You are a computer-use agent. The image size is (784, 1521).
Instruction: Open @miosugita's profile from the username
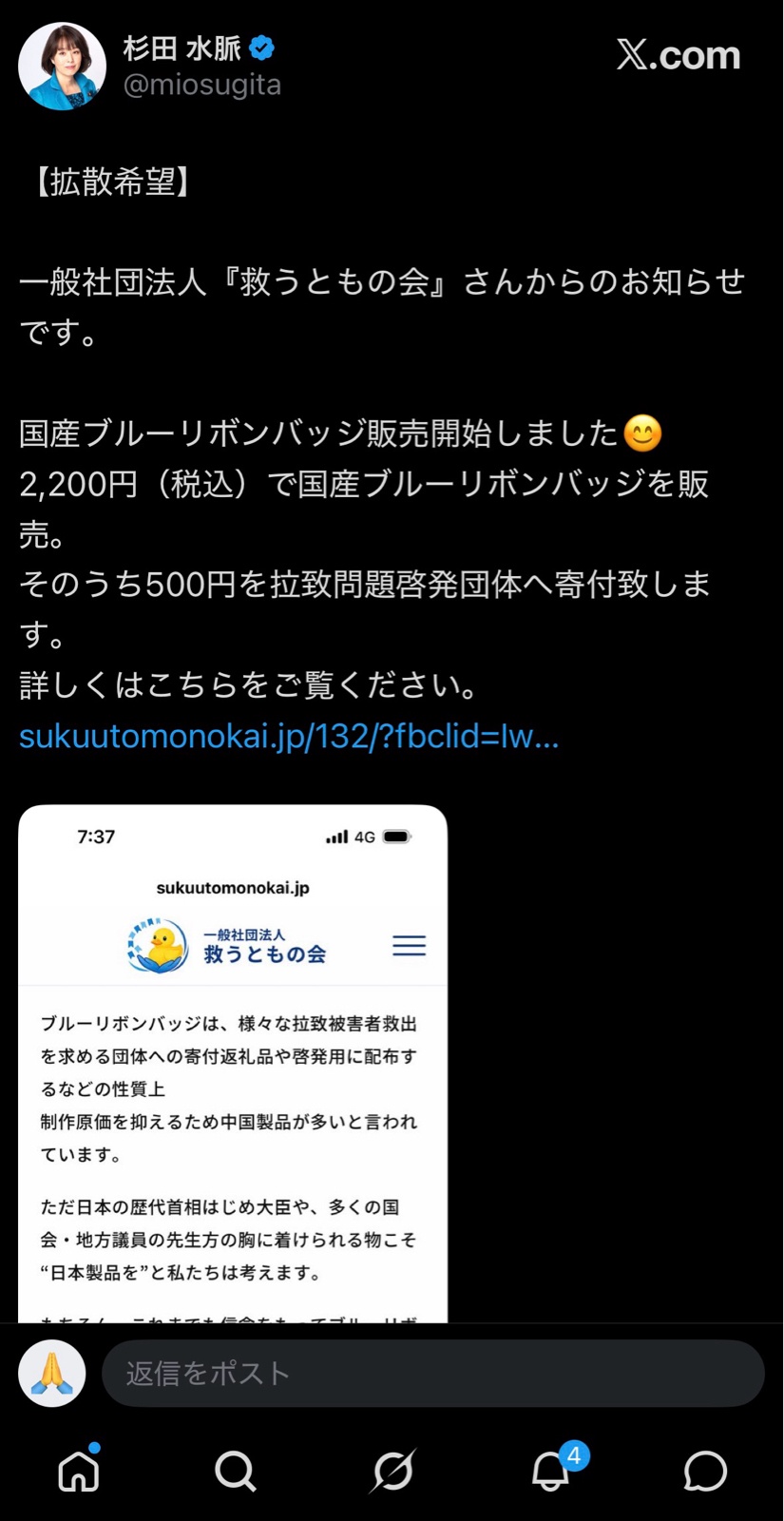pos(202,85)
